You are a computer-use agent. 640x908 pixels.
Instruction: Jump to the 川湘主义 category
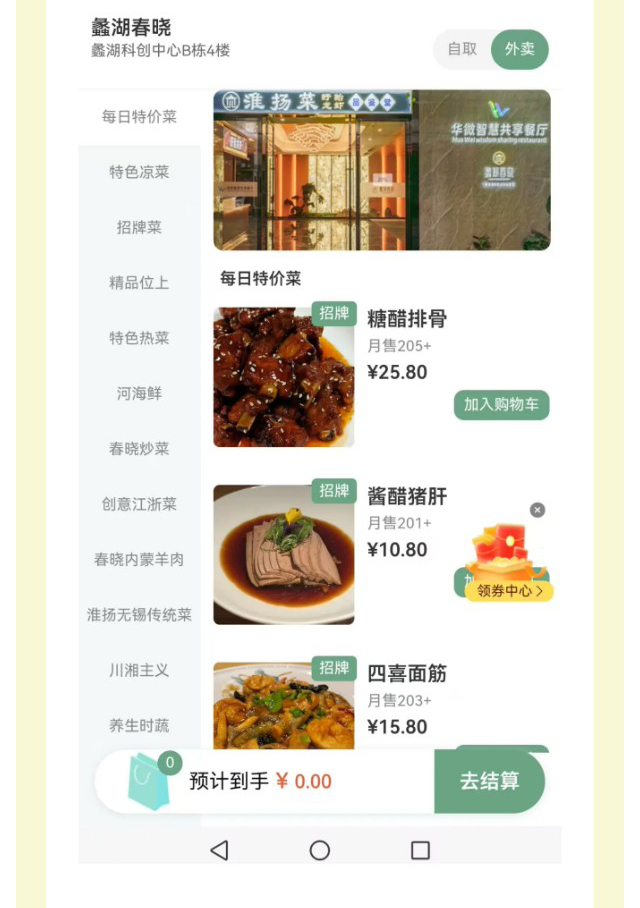139,670
